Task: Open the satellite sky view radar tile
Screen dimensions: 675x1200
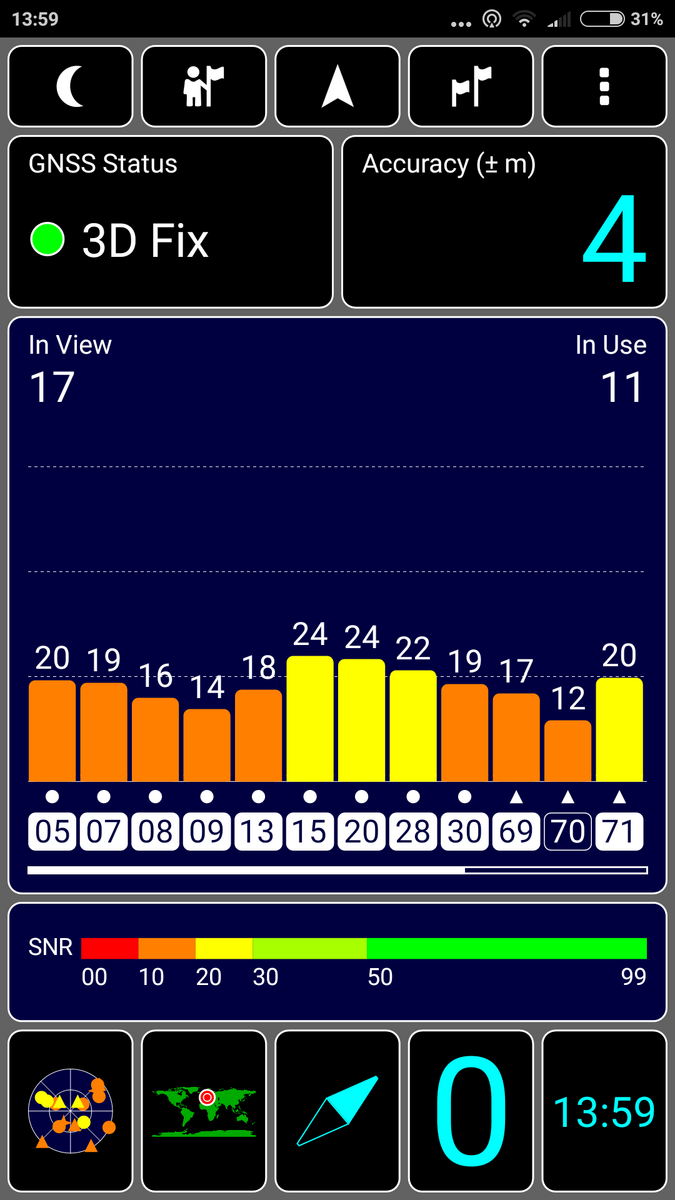Action: (x=70, y=1112)
